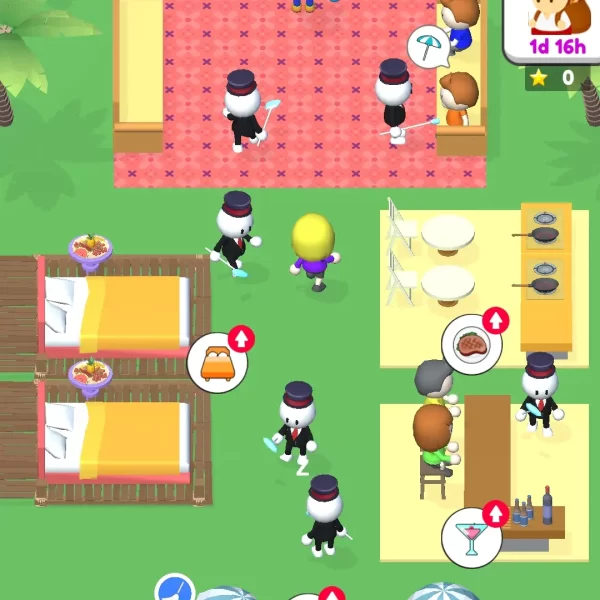Tap the cocktail bar upgrade bubble
Screen dimensions: 600x600
click(x=471, y=536)
